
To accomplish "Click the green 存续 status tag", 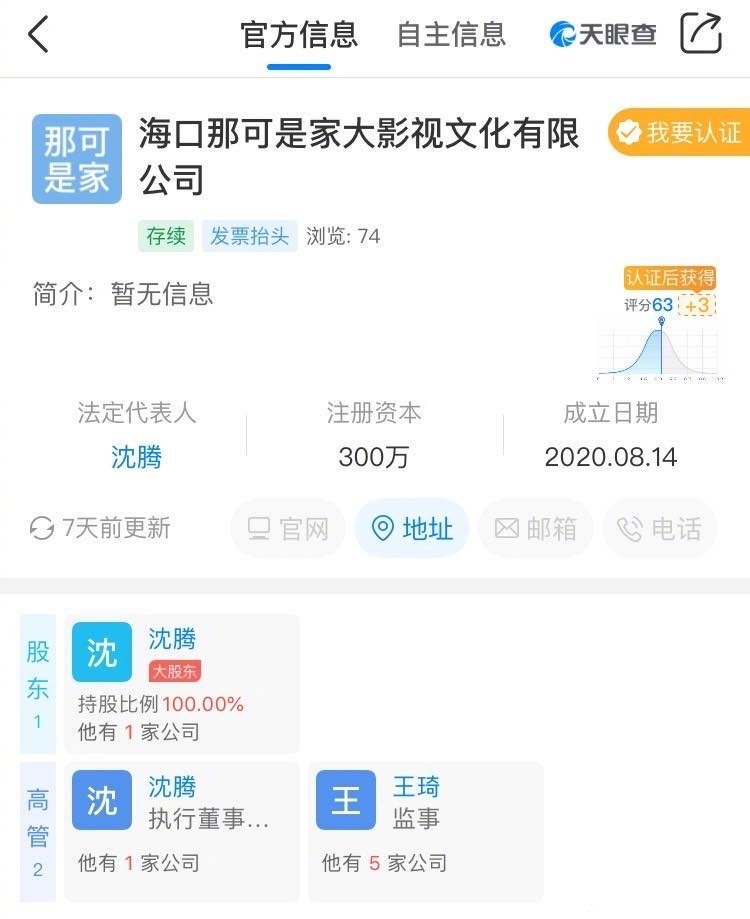I will [165, 237].
